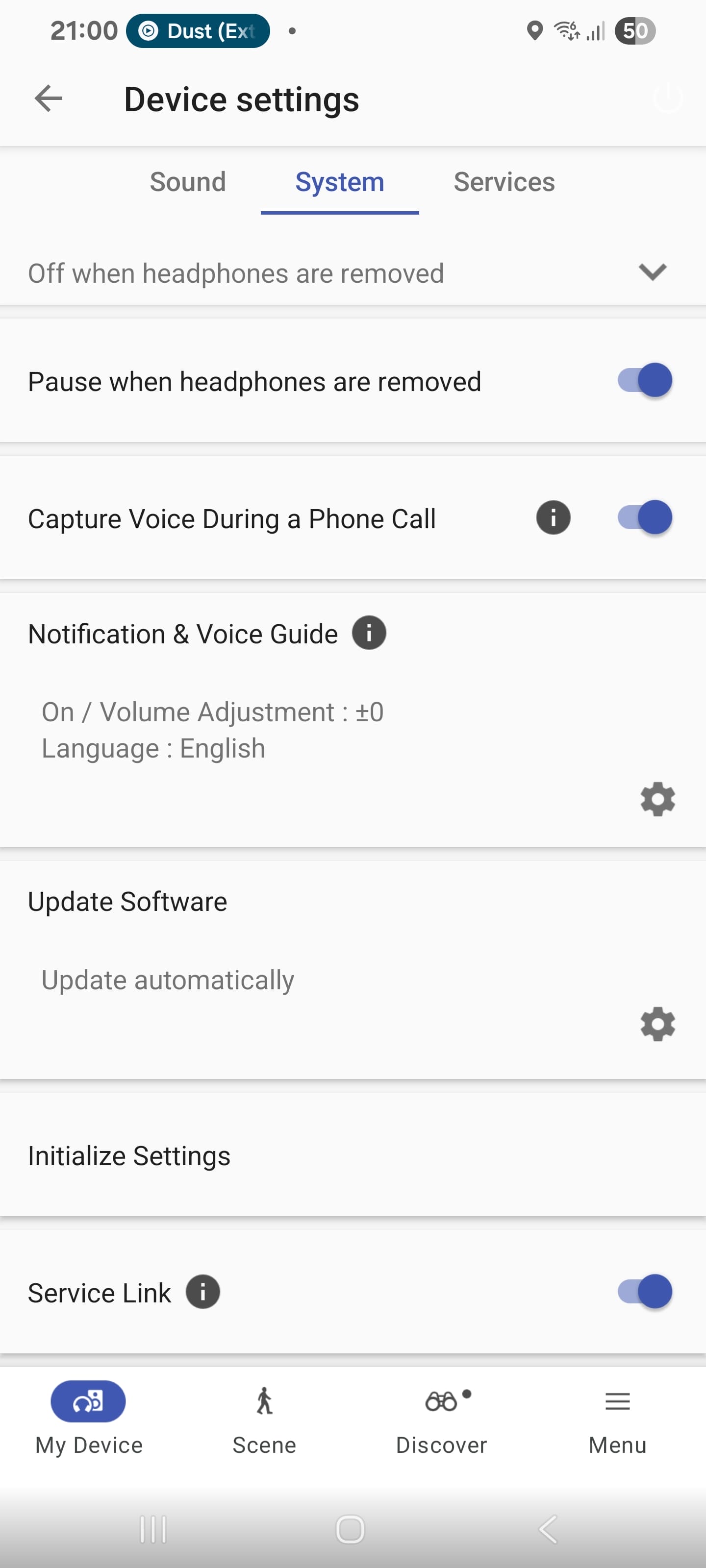Toggle Pause when headphones are removed

(x=645, y=380)
